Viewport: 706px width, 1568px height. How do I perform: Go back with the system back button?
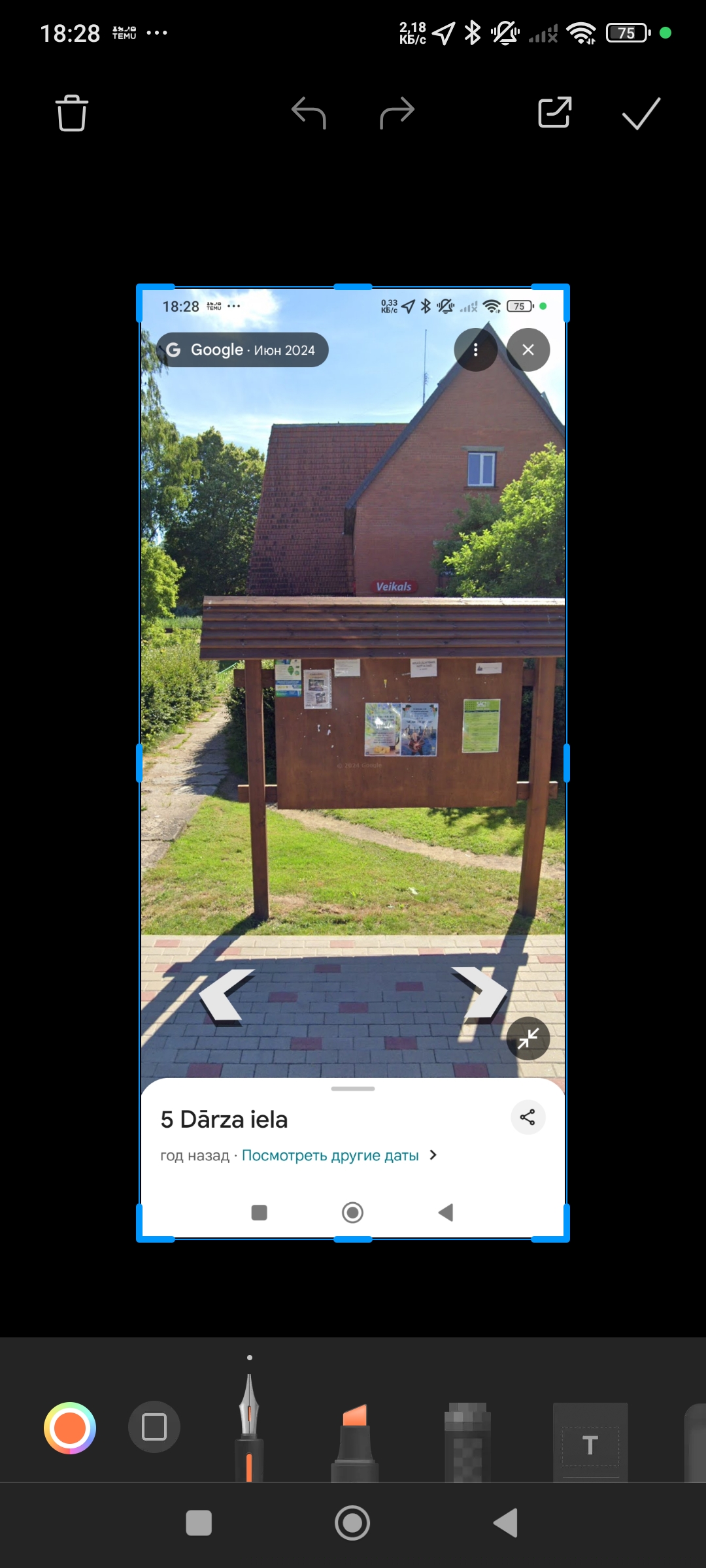pos(505,1523)
